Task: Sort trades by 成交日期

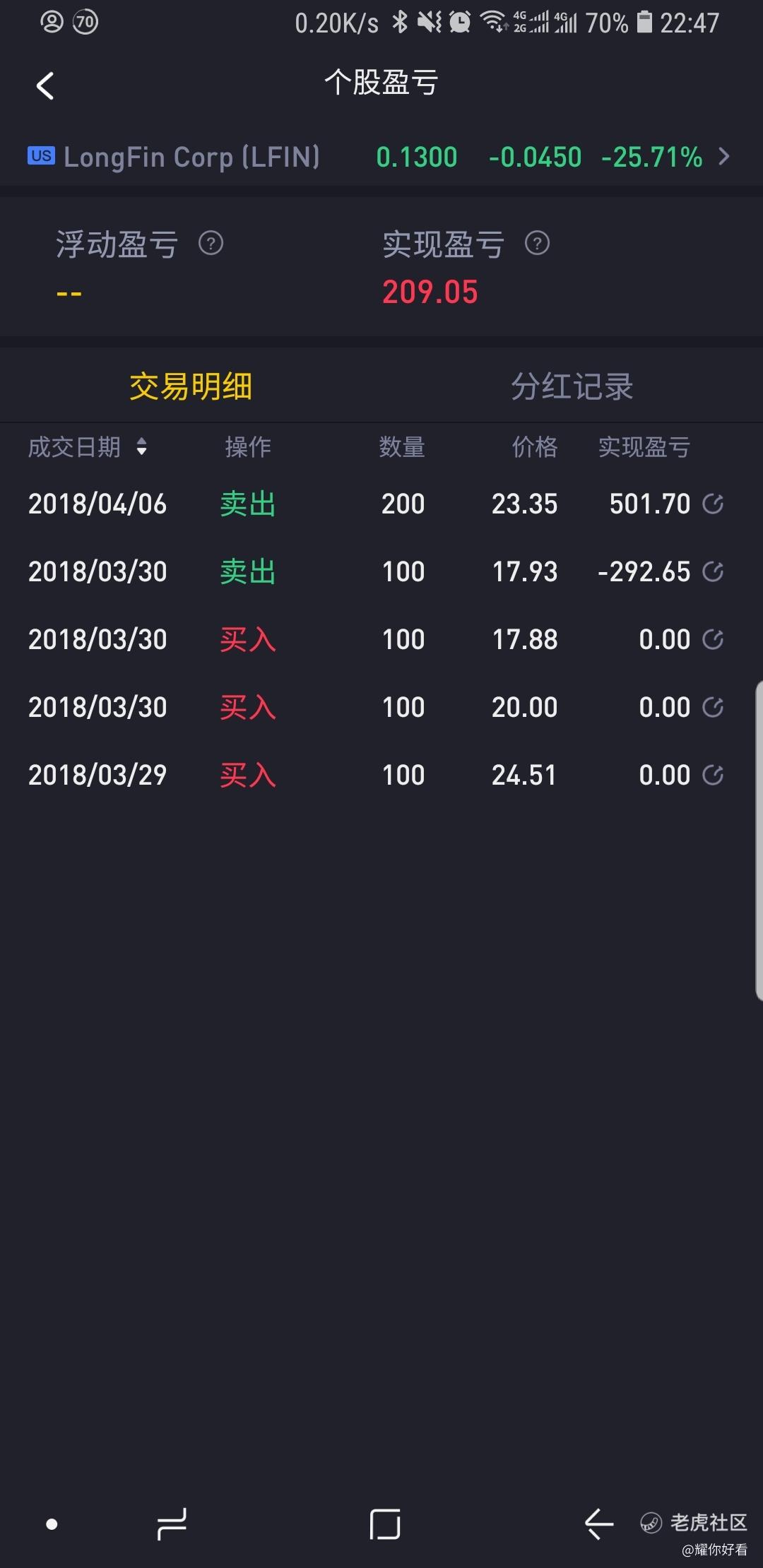Action: coord(88,447)
